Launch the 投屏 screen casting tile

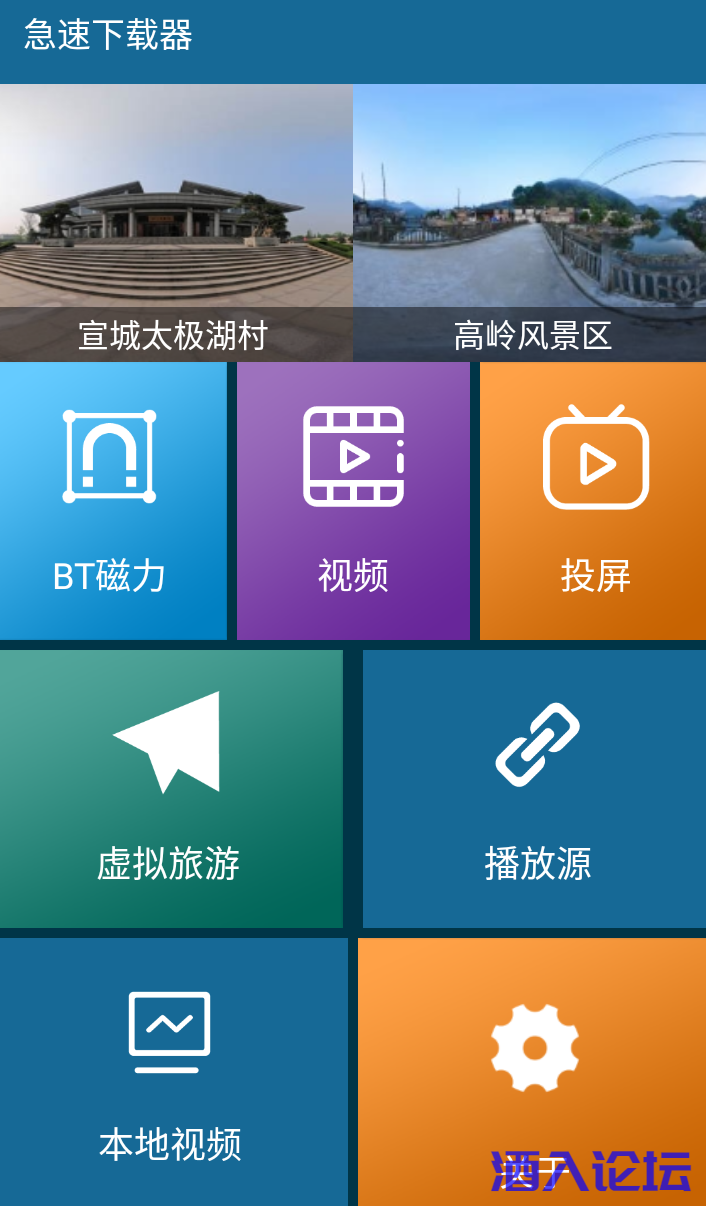[593, 500]
